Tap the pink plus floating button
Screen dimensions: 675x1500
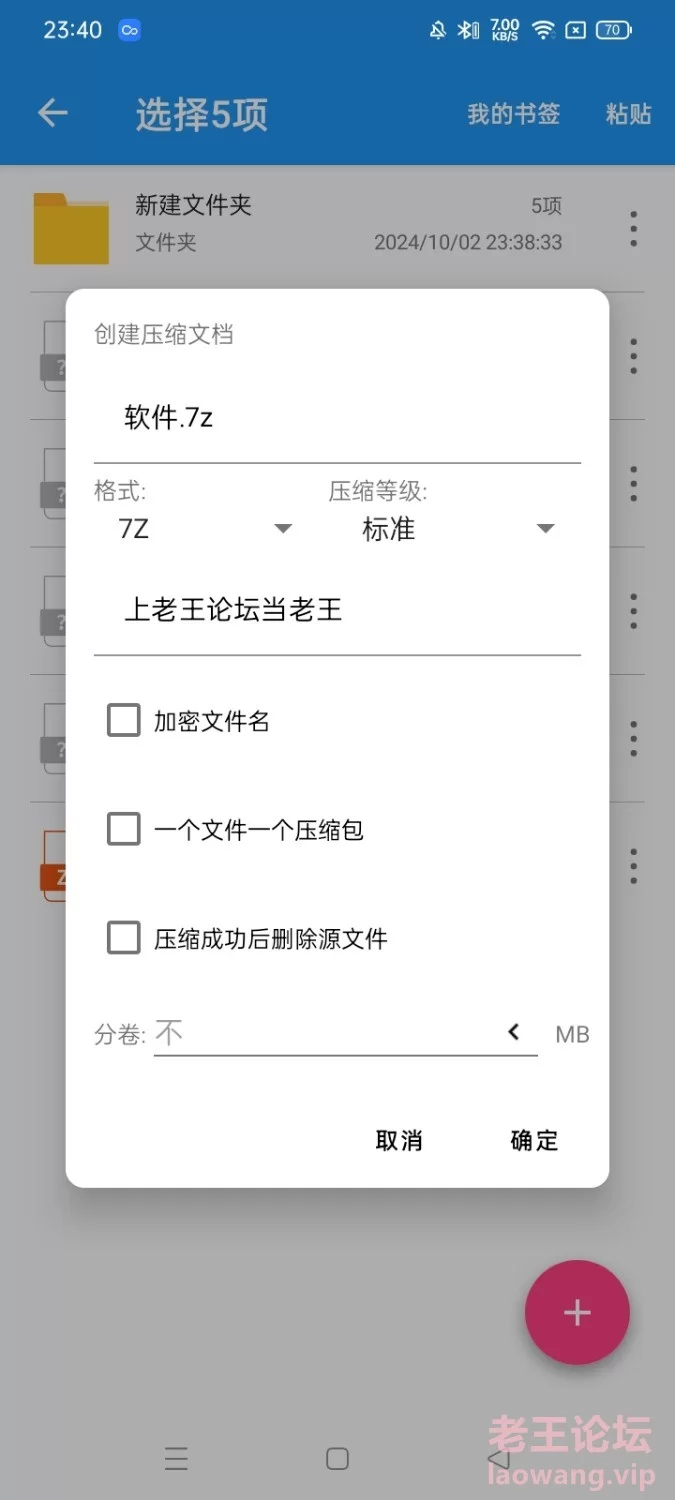(x=577, y=1312)
